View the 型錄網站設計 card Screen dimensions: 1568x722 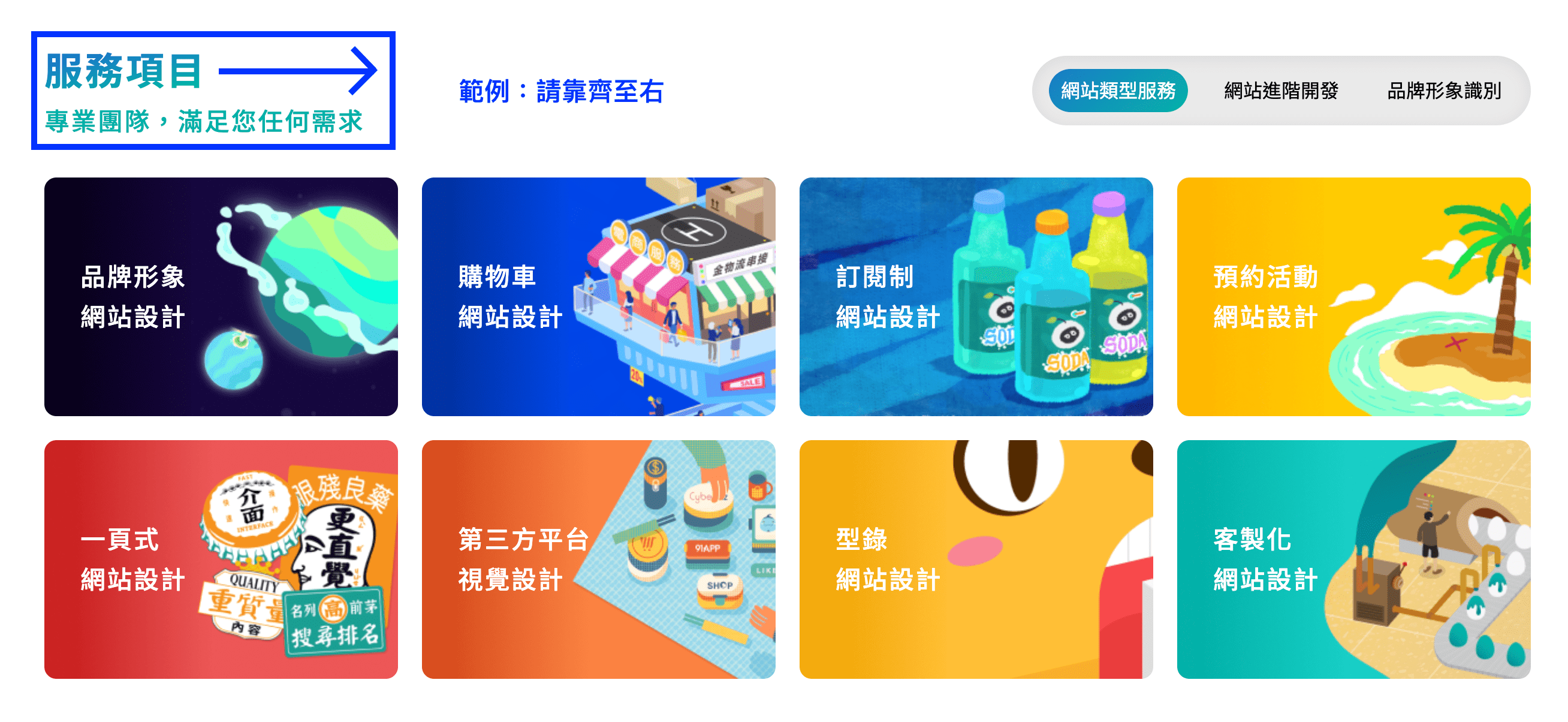[x=976, y=559]
